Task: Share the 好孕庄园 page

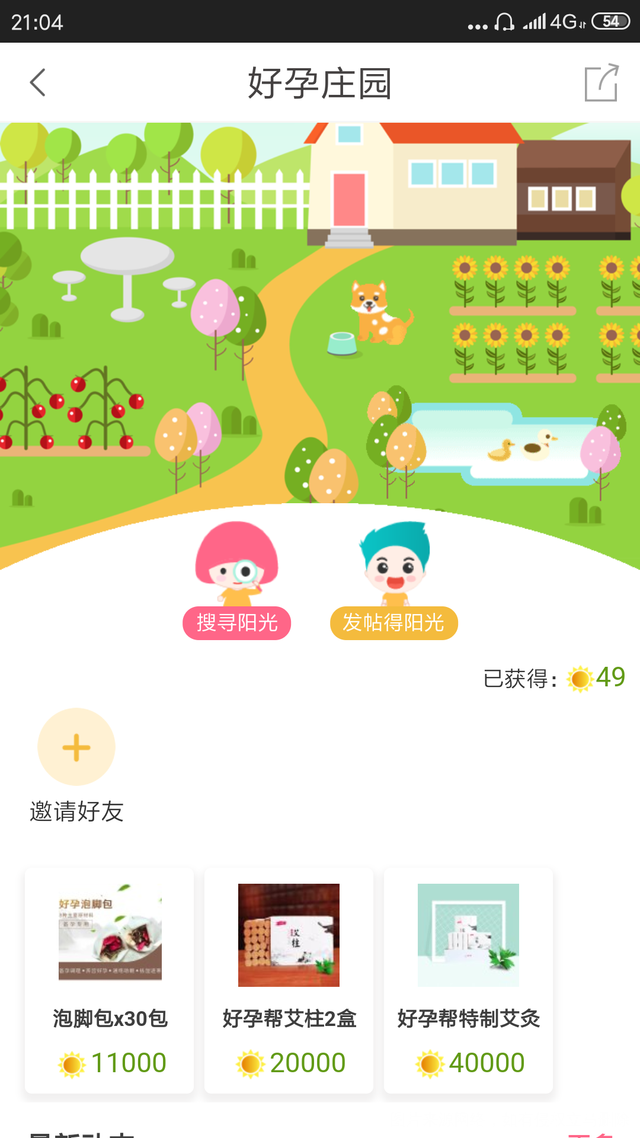Action: 601,82
